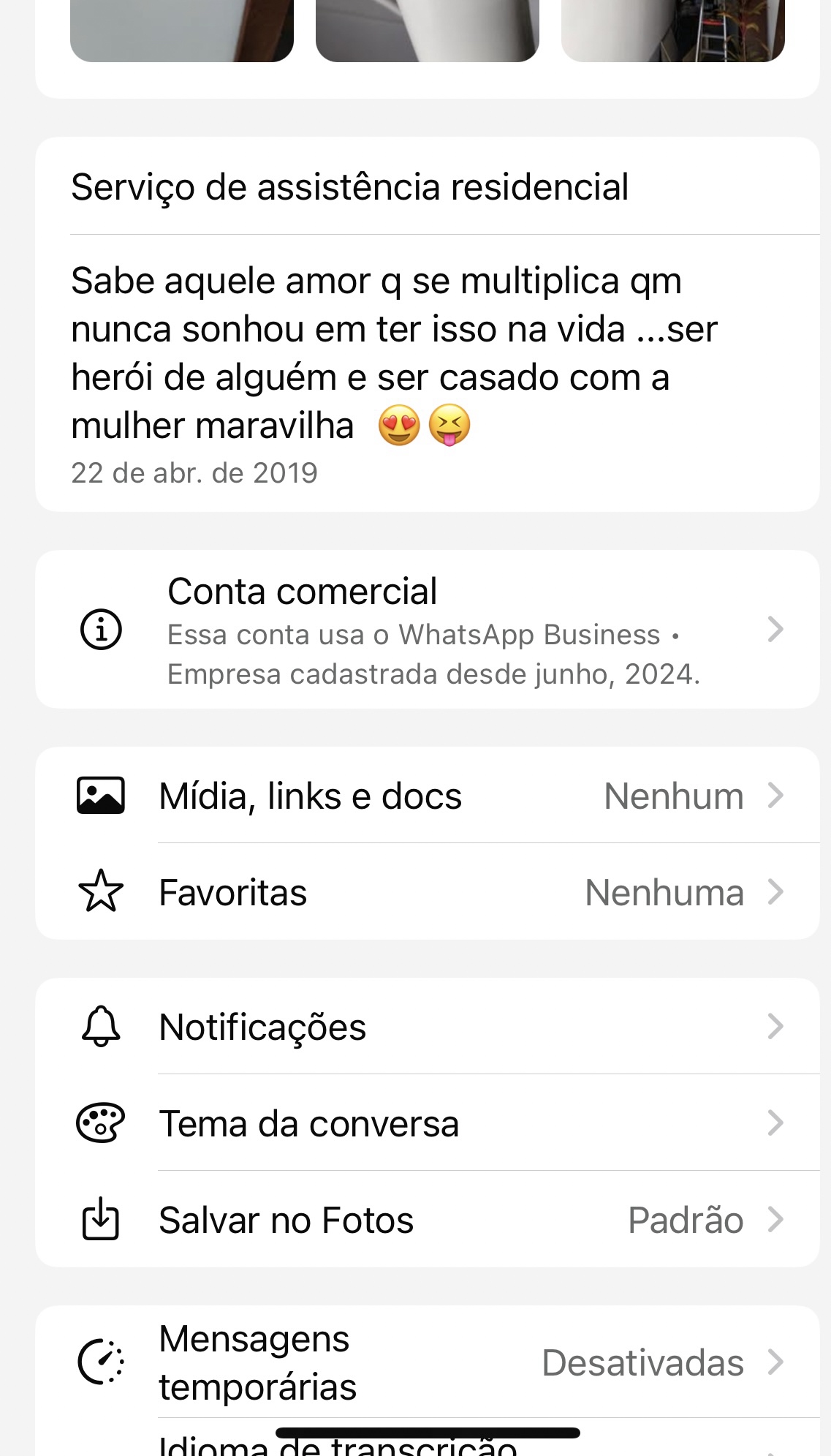Viewport: 831px width, 1456px height.
Task: Open Mensagens temporárias settings
Action: [x=427, y=1362]
